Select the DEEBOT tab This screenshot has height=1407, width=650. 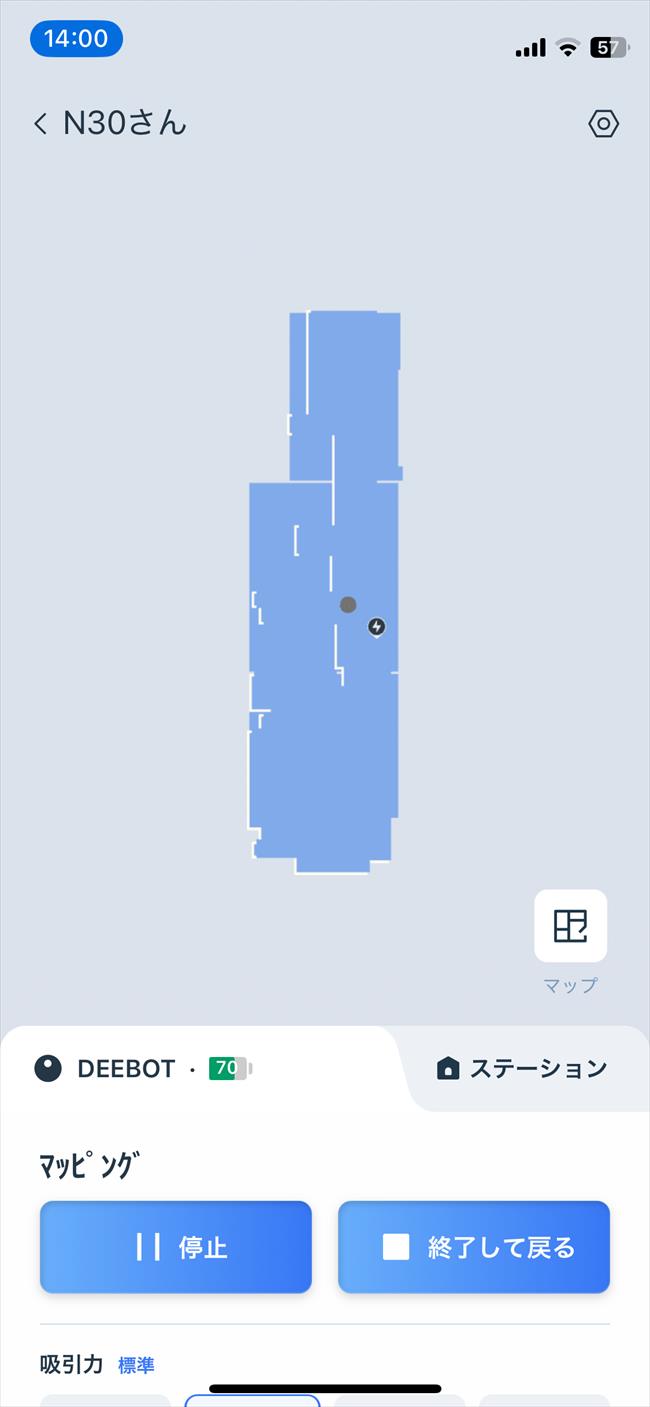125,1068
